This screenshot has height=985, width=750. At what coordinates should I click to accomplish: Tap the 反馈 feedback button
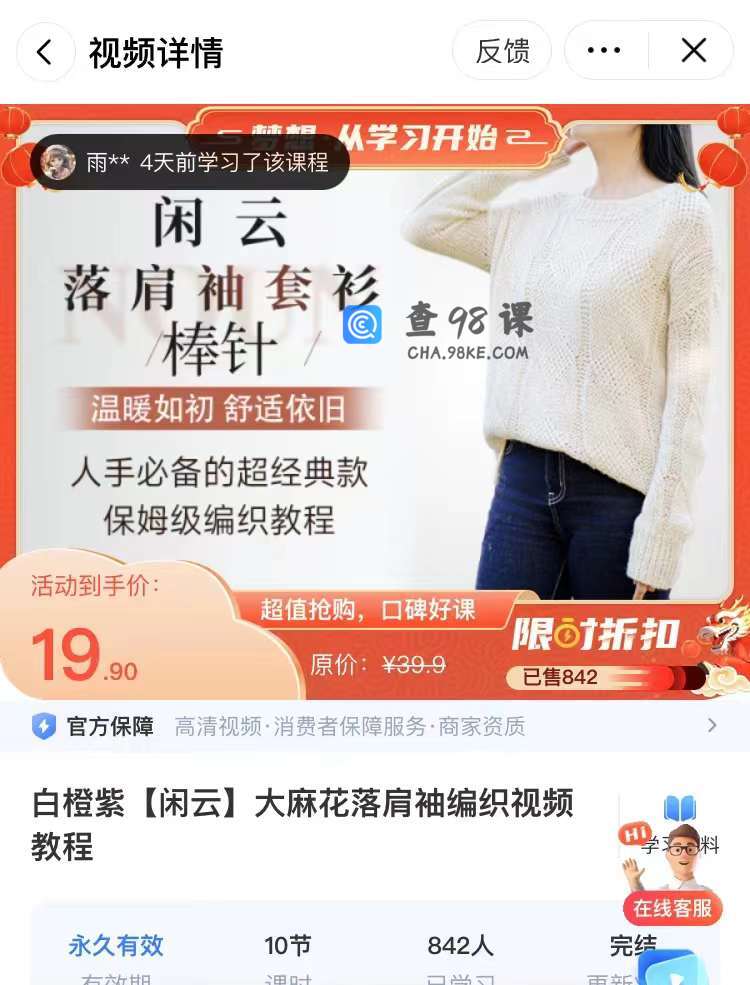502,51
